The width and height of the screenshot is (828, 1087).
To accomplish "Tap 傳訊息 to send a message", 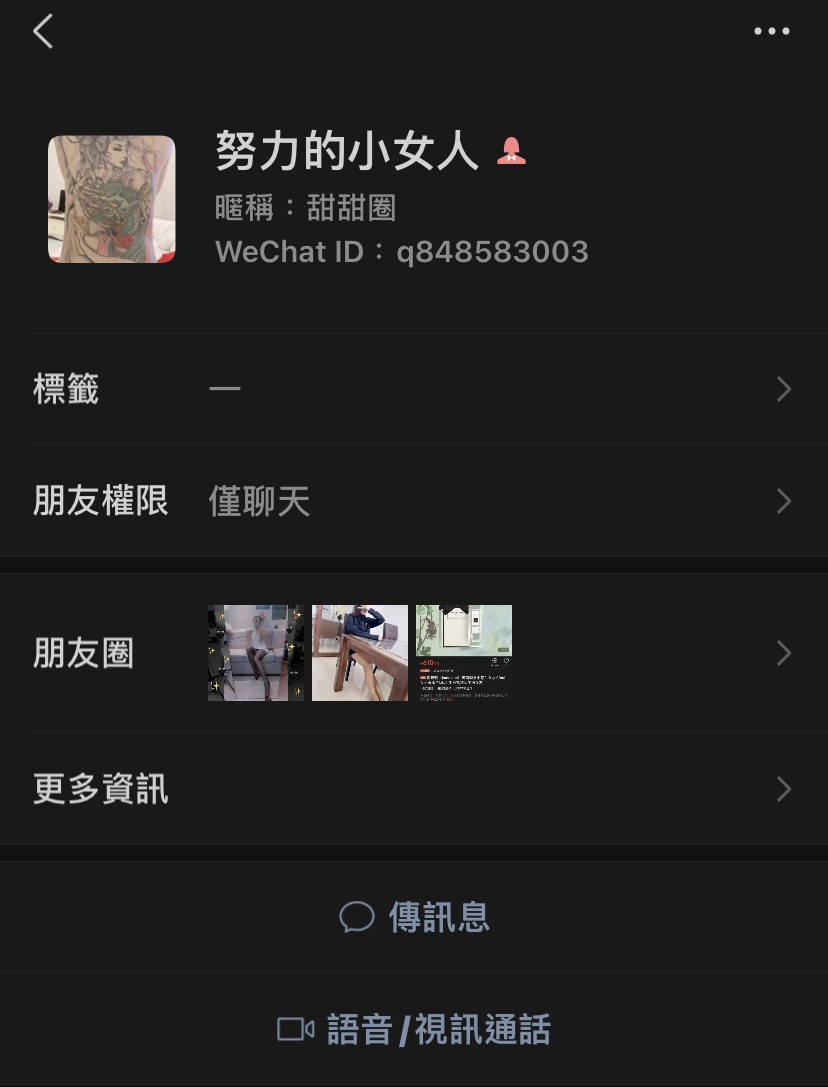I will (414, 917).
